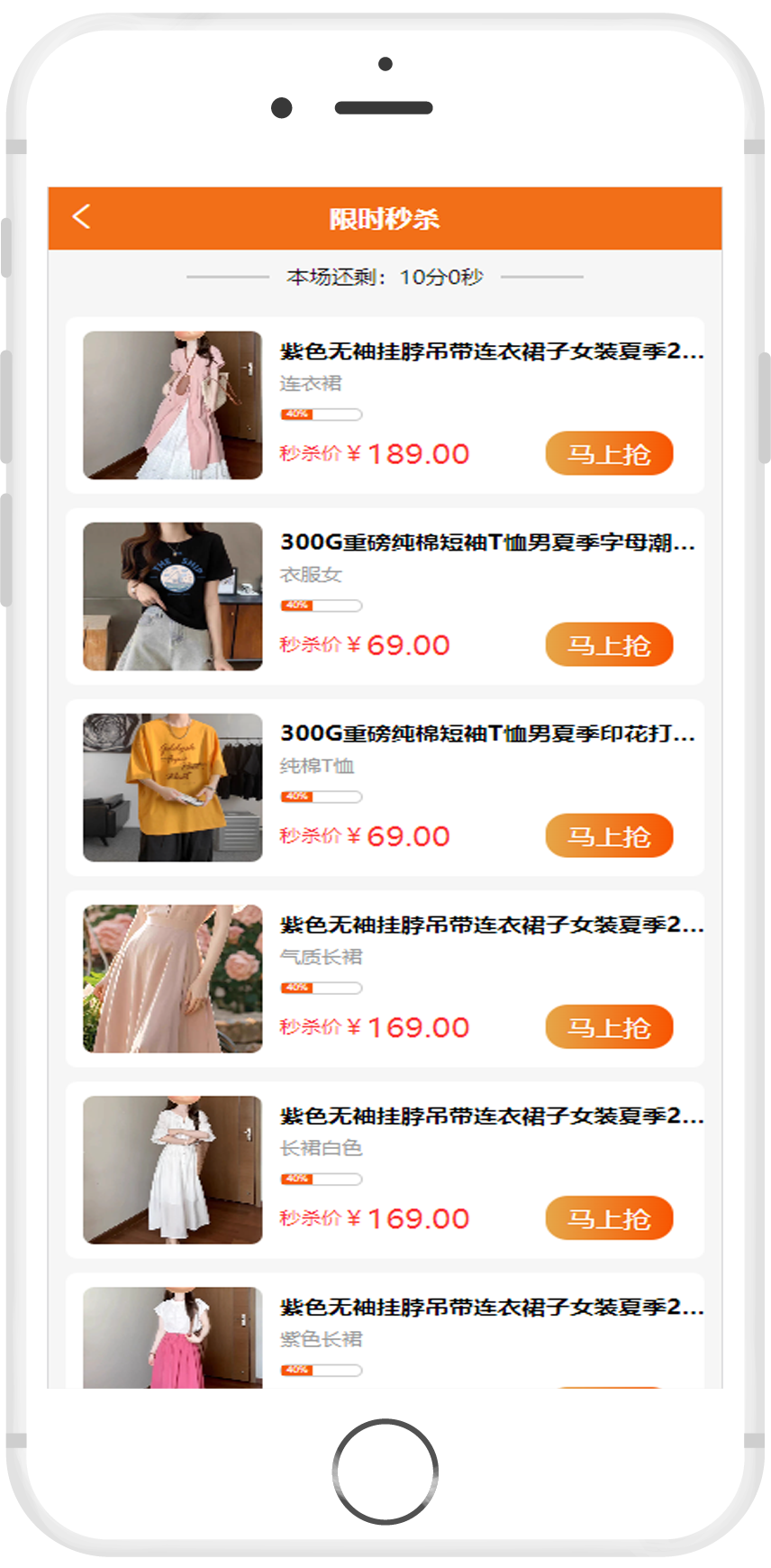Open the 纯棉T恤 yellow T-shirt card
This screenshot has width=771, height=1568.
385,788
